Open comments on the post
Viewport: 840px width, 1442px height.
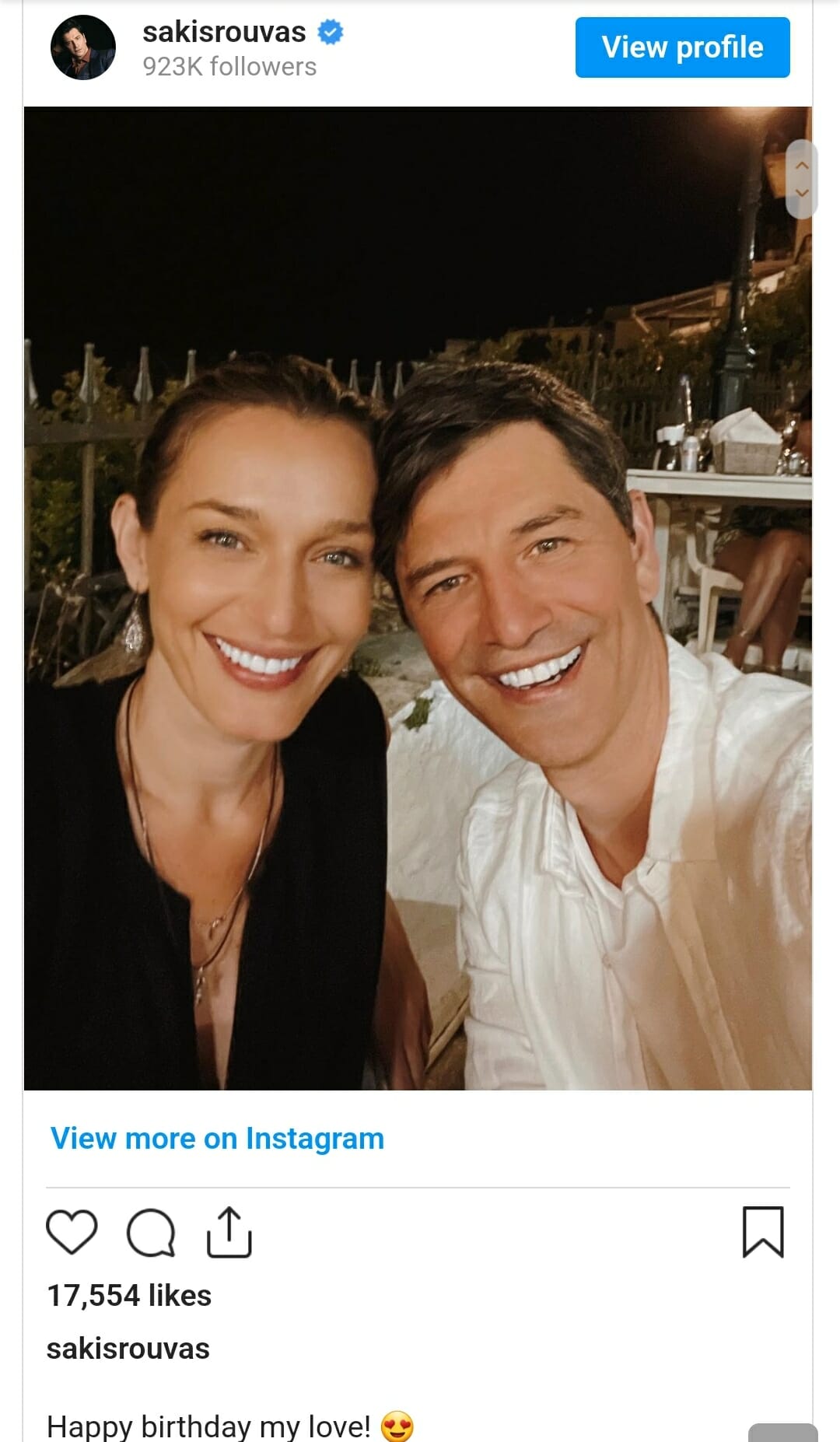pyautogui.click(x=151, y=1232)
